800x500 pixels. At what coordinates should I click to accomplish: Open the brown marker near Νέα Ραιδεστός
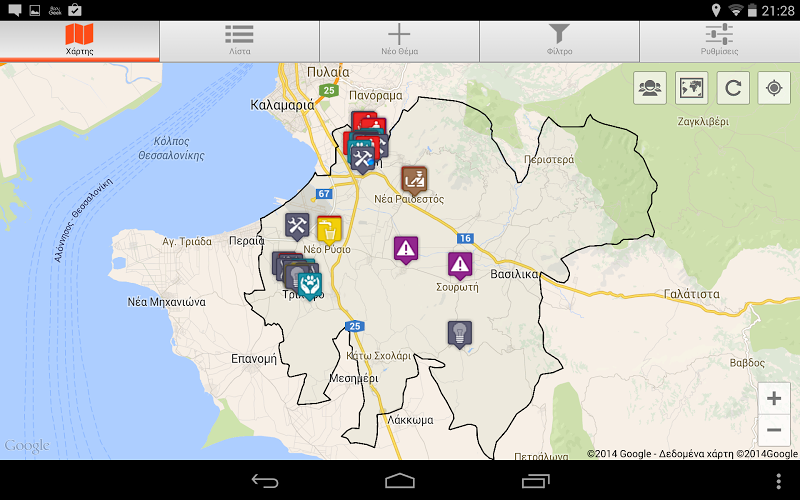tap(415, 179)
